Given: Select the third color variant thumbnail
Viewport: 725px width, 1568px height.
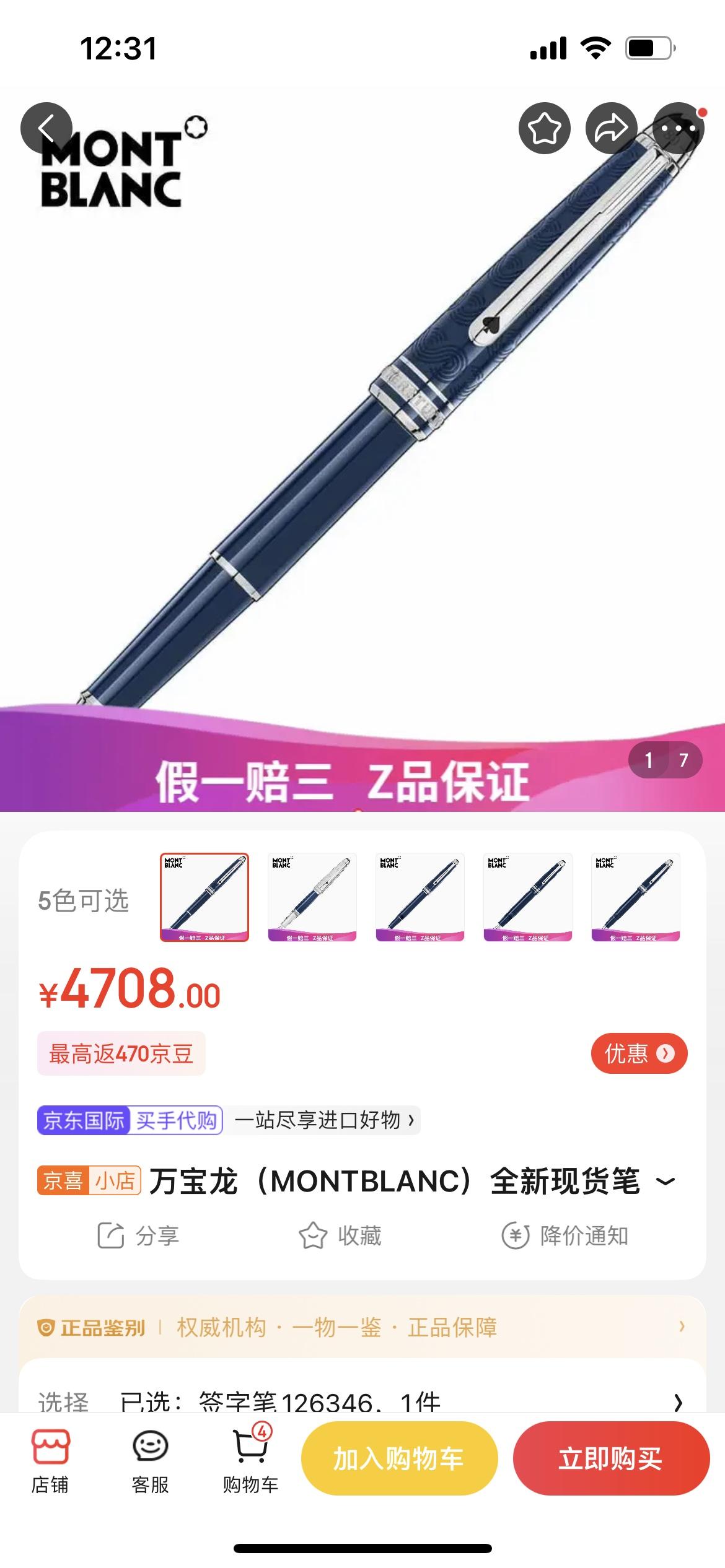Looking at the screenshot, I should point(420,897).
